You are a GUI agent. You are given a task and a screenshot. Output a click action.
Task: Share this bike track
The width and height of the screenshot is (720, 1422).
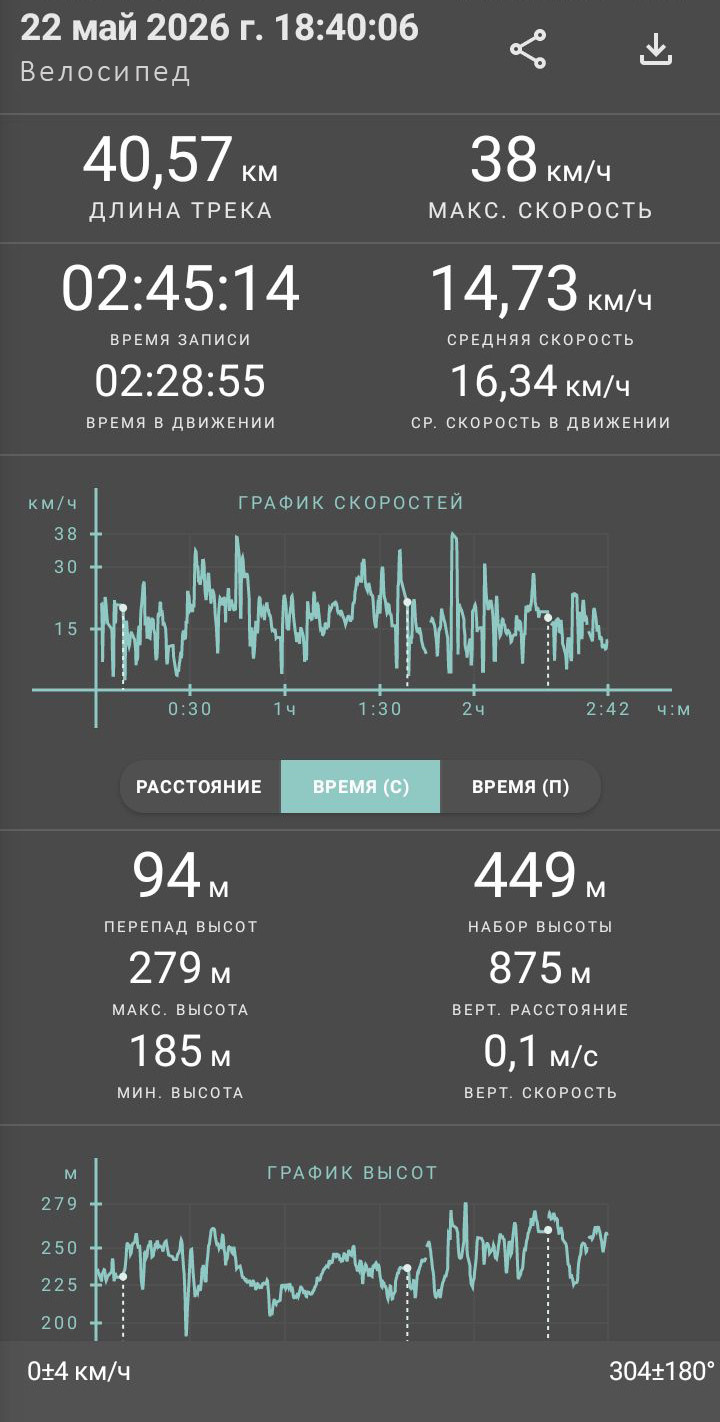[528, 49]
